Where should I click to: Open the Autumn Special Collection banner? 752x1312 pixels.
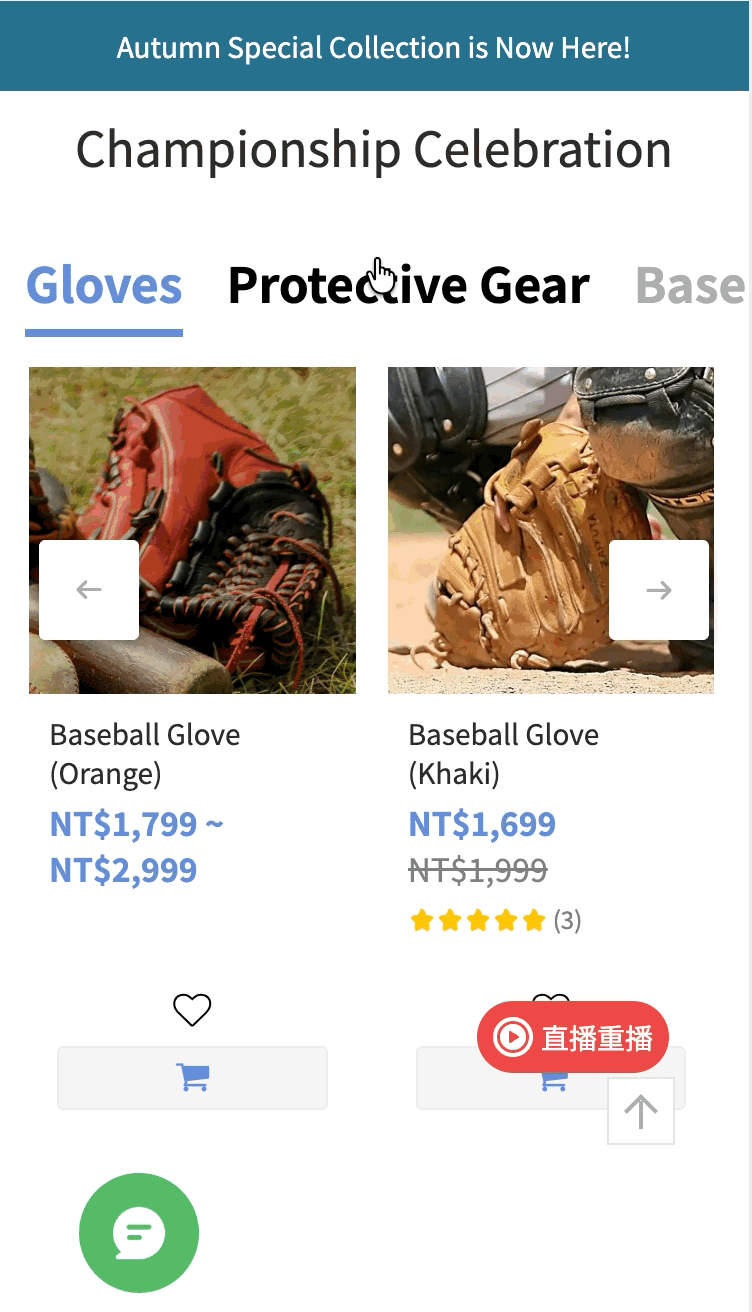click(374, 47)
